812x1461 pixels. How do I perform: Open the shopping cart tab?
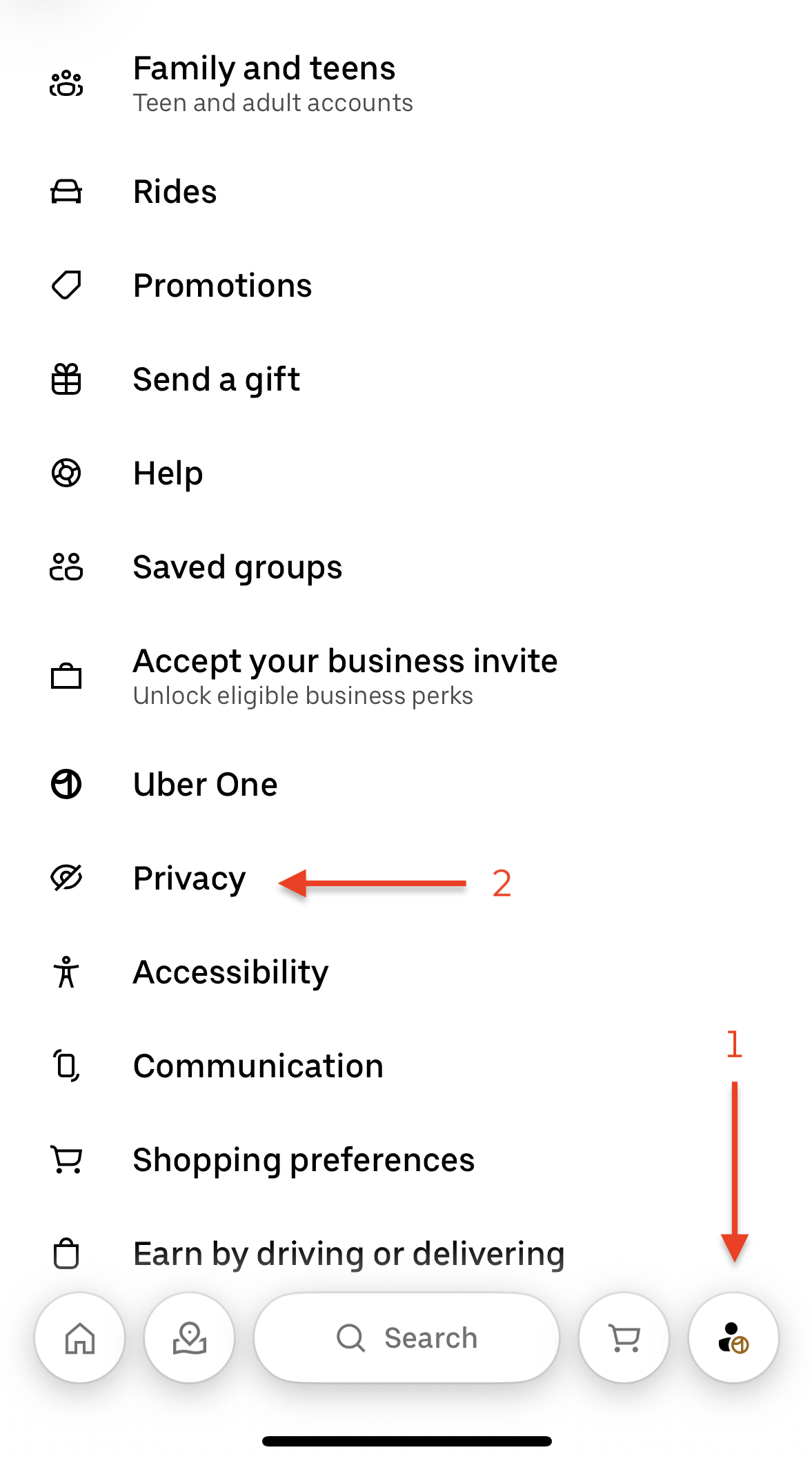(624, 1338)
